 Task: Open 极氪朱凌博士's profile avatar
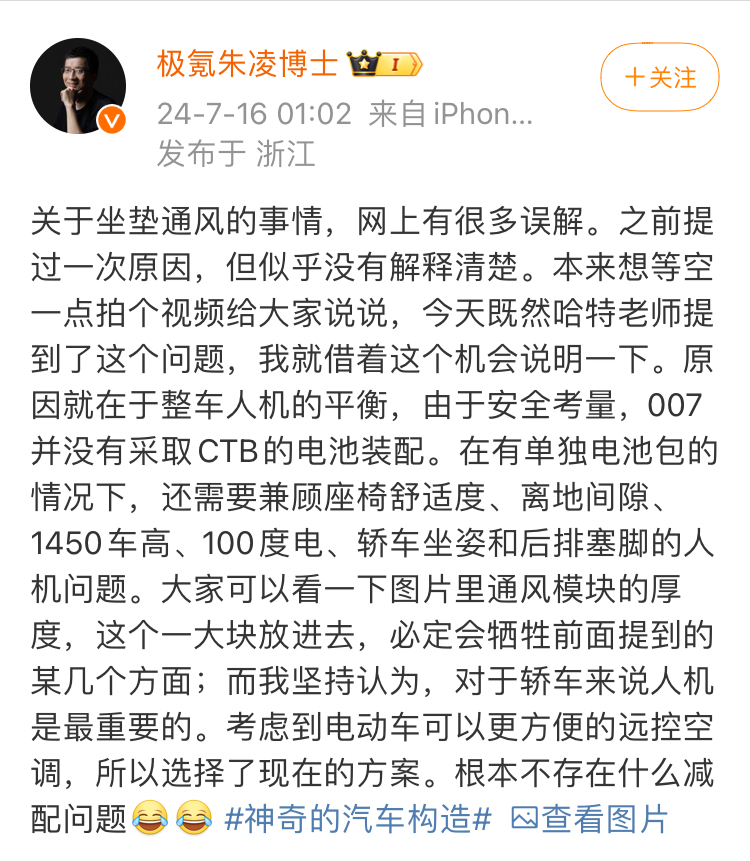79,87
